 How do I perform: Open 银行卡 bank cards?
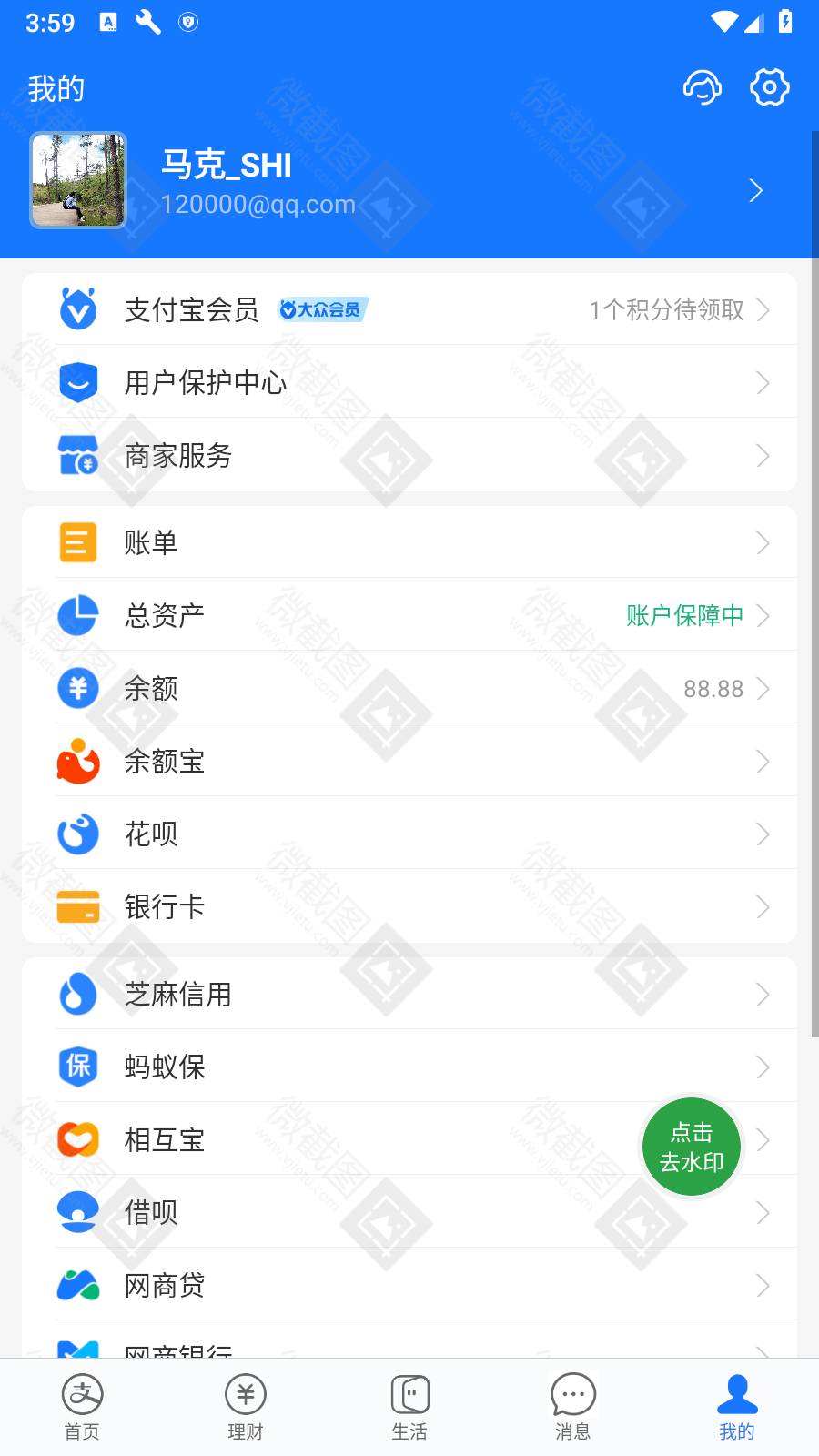click(409, 907)
